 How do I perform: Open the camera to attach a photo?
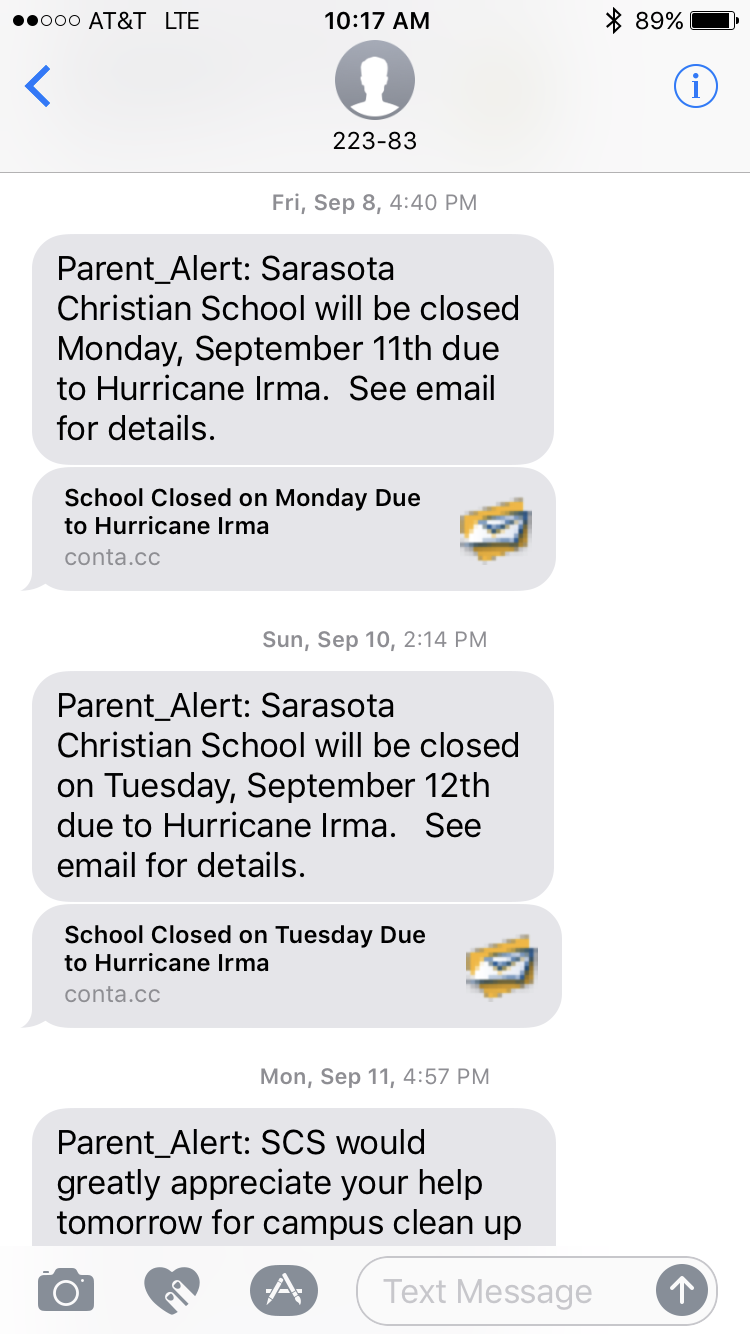tap(66, 1290)
